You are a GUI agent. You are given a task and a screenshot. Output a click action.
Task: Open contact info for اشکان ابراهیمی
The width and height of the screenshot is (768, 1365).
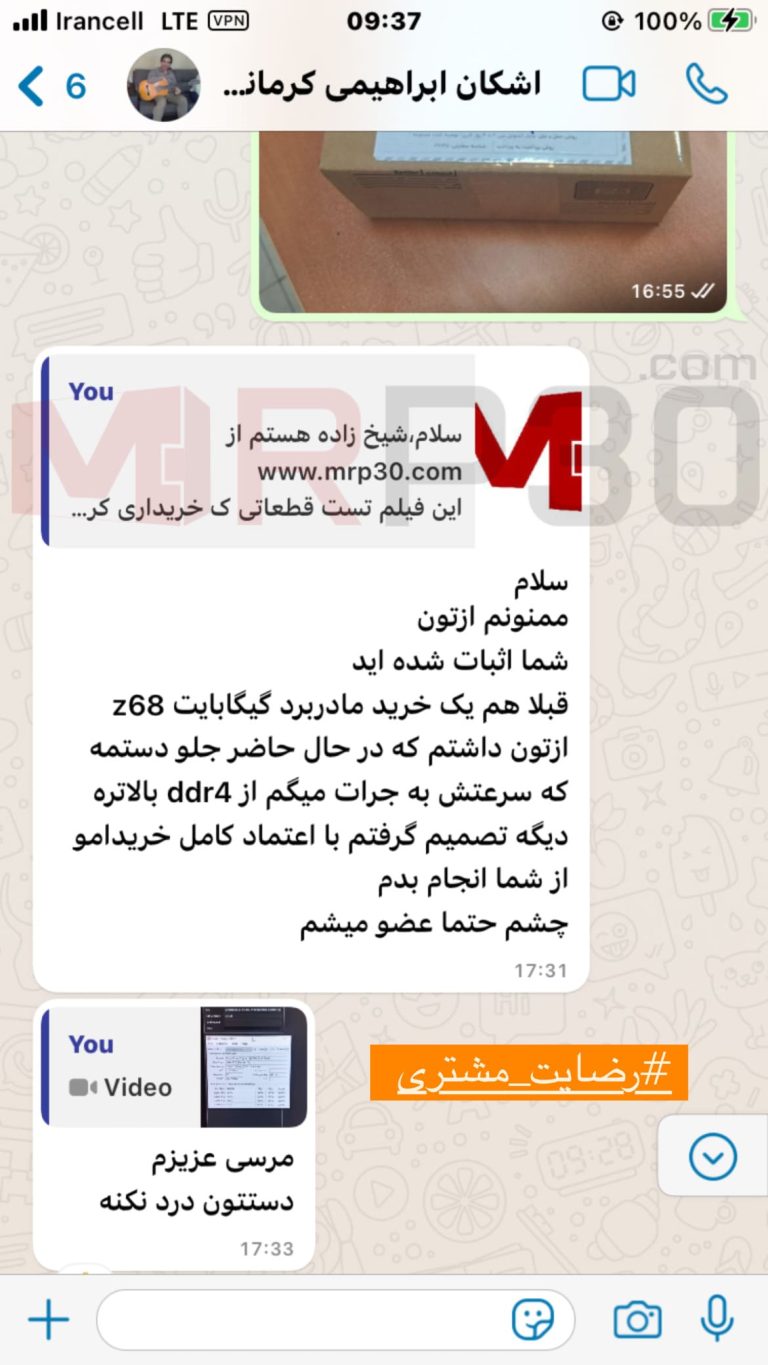point(380,86)
